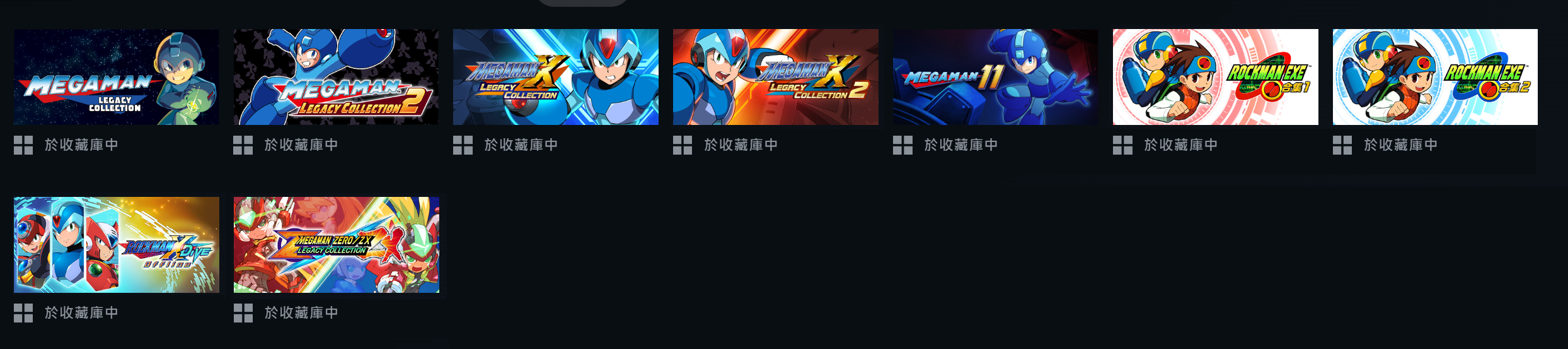Open Mega Man X Legacy Collection 2

pos(775,77)
